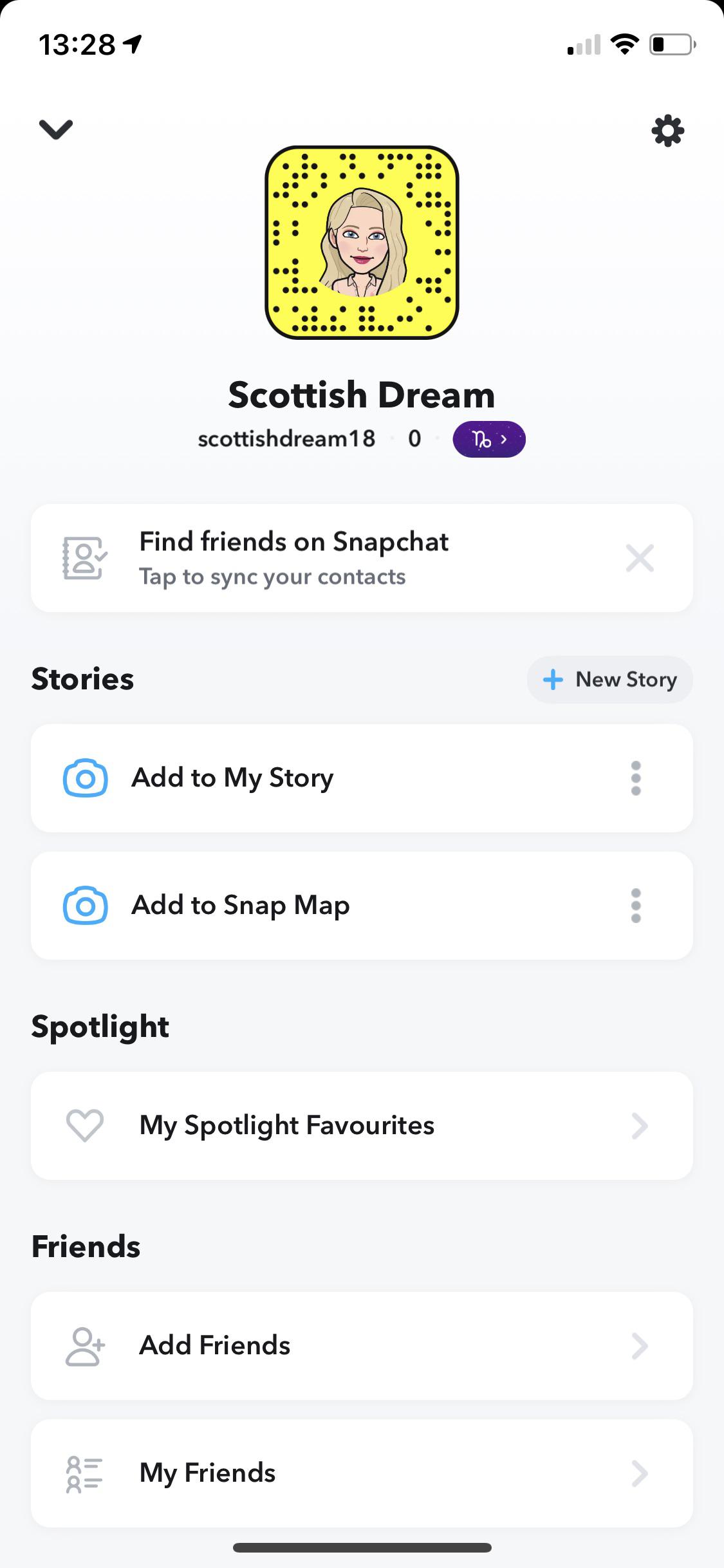Expand My Spotlight Favourites via its chevron
724x1568 pixels.
coord(639,1125)
